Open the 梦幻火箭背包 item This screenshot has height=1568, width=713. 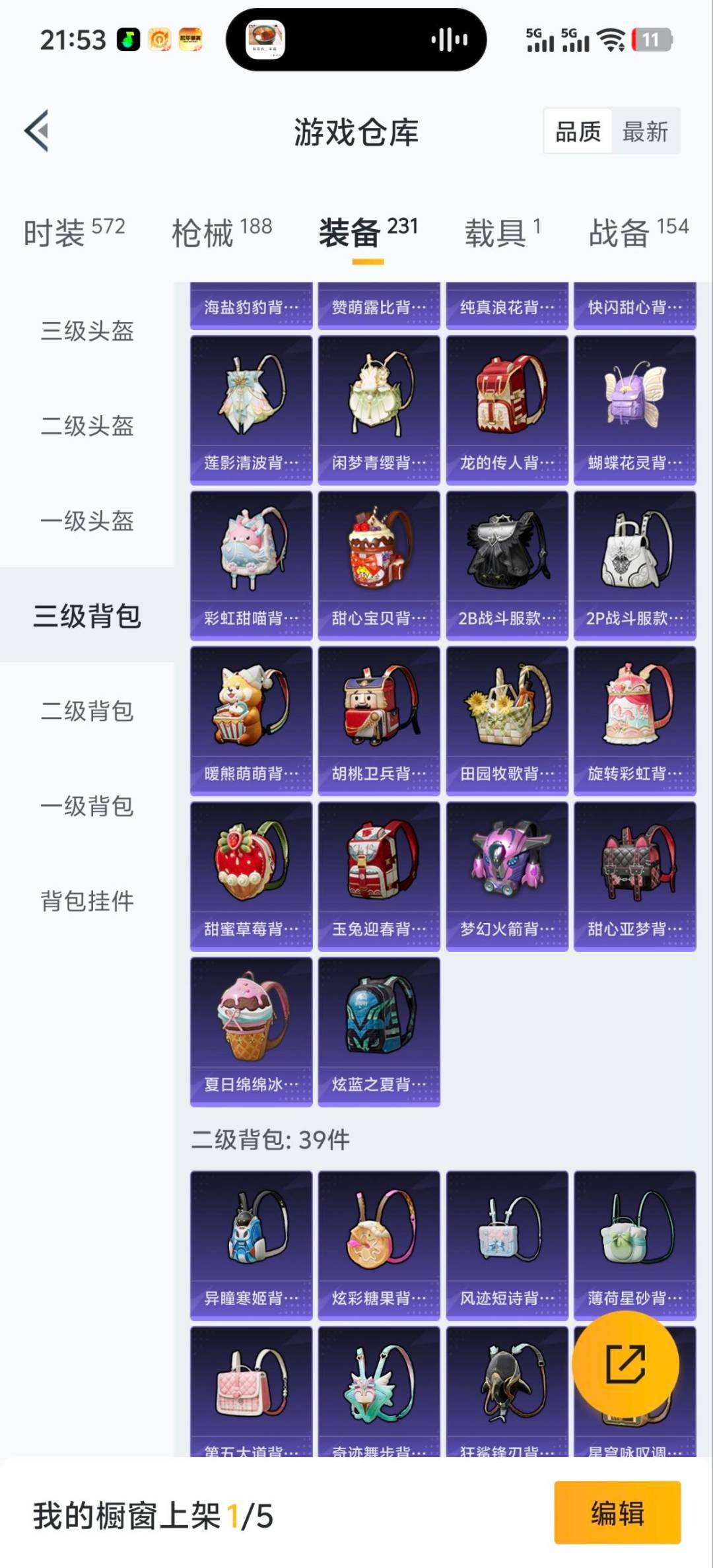506,871
